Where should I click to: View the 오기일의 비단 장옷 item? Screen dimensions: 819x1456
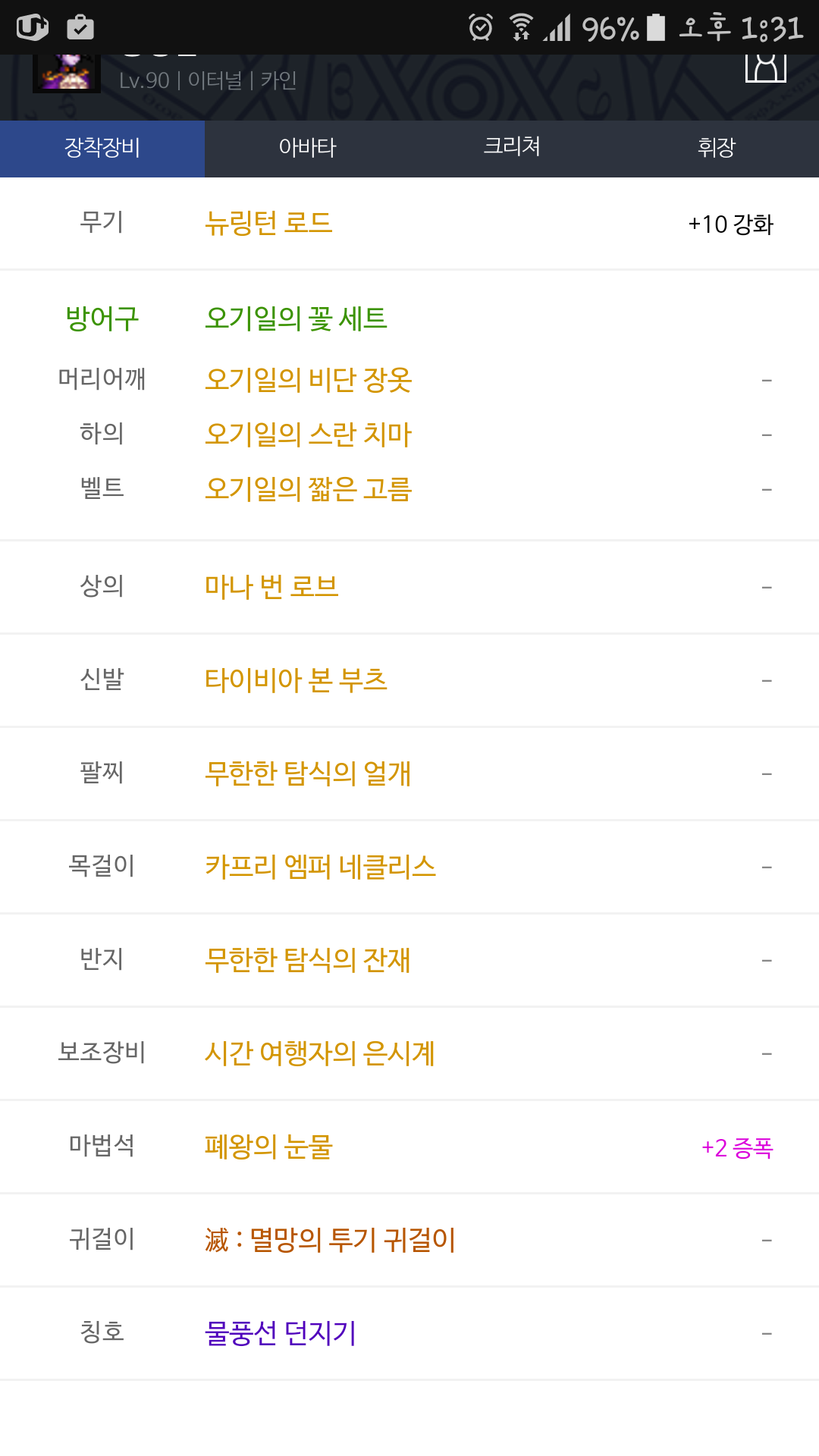point(308,379)
